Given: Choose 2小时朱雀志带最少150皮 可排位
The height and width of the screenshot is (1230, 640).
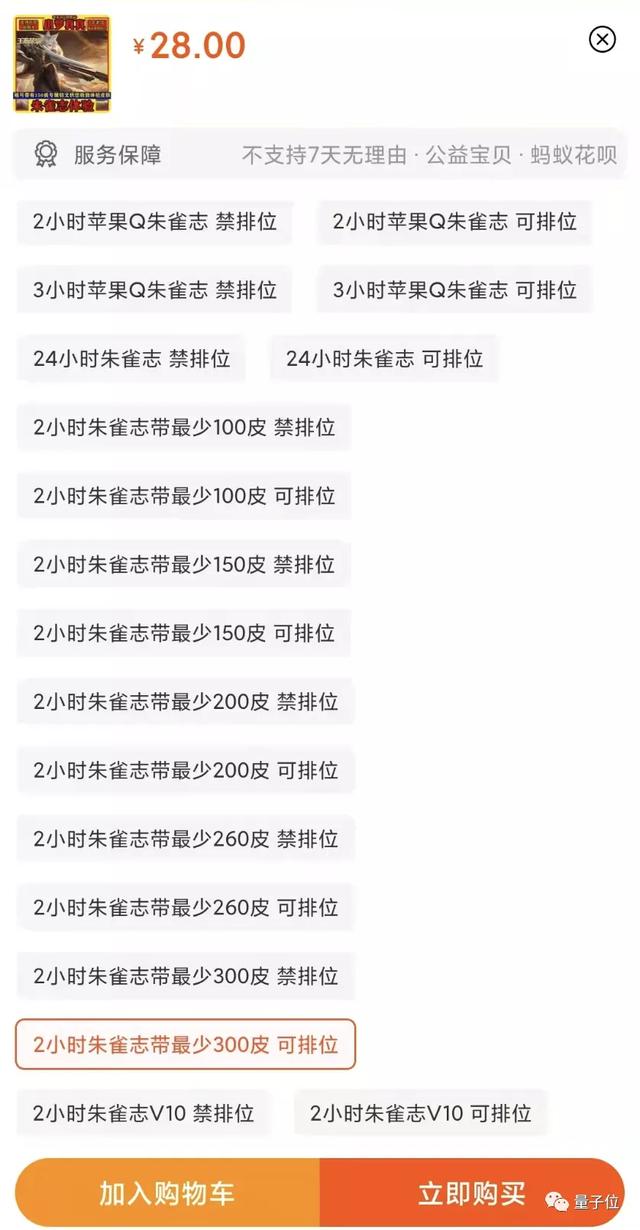Looking at the screenshot, I should point(184,633).
